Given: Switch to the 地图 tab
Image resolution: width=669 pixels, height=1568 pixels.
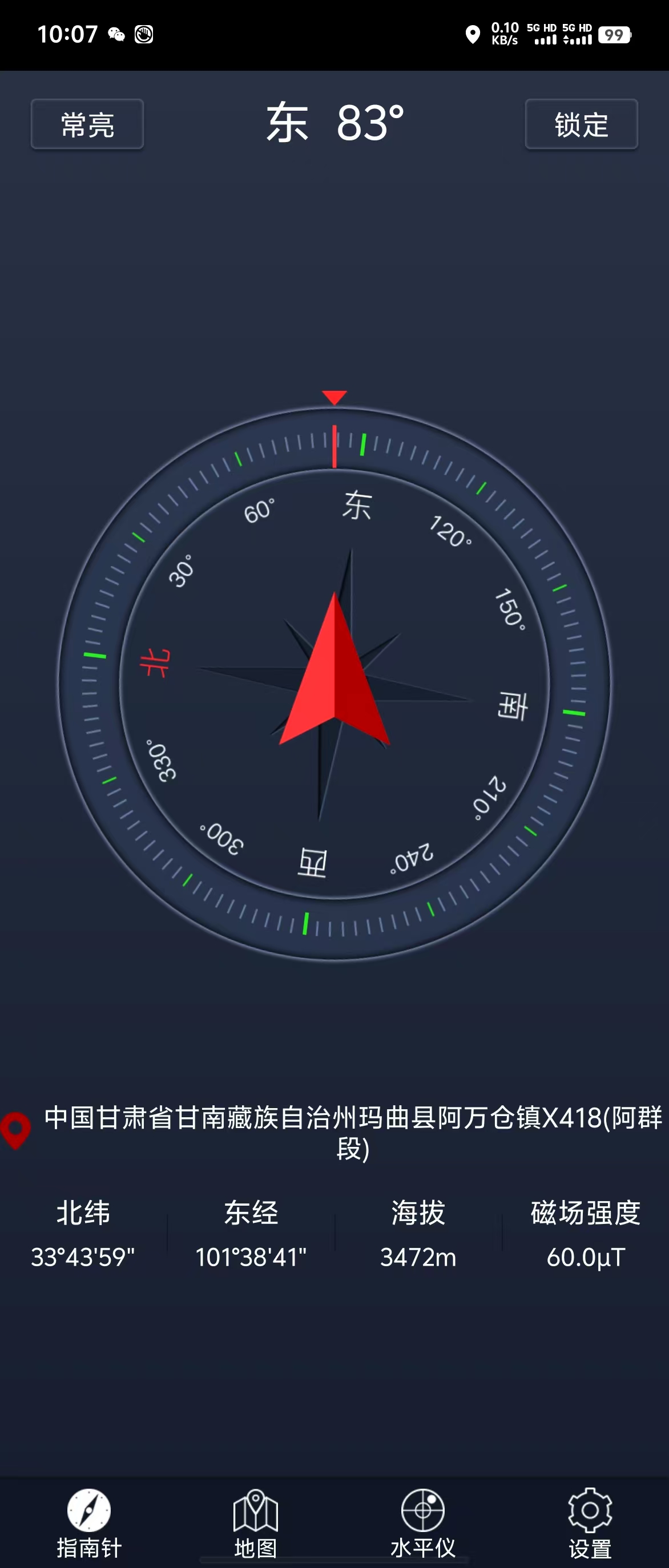Looking at the screenshot, I should 256,1522.
